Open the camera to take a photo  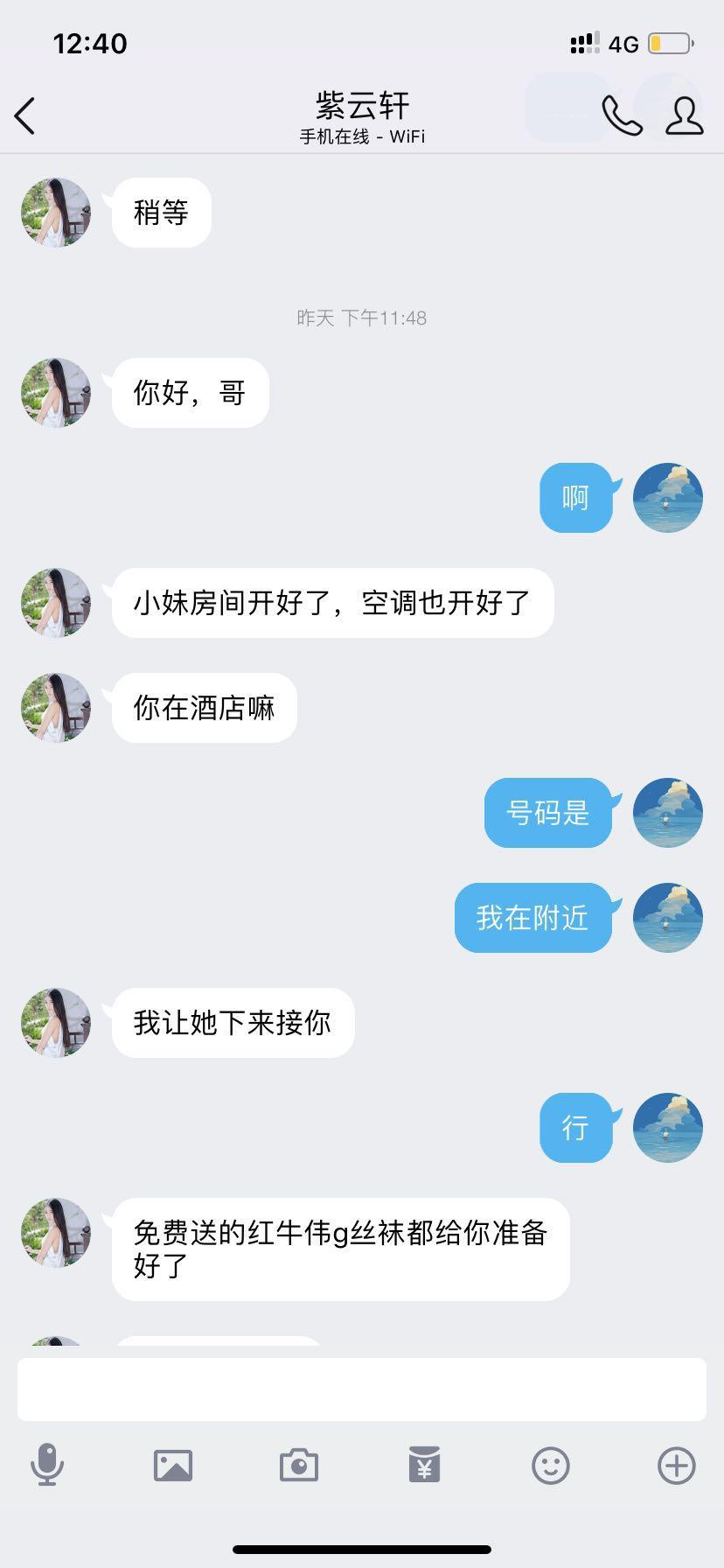coord(299,1466)
